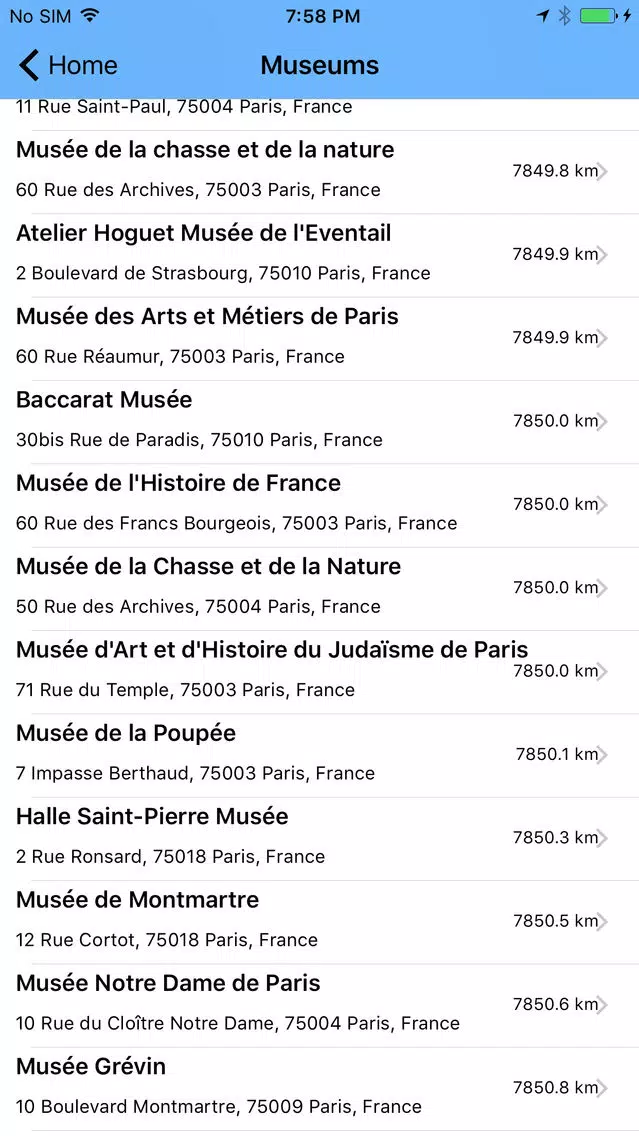Screen dimensions: 639x1136
Task: Open Musée de la Chasse et de la Nature at 50 Rue des Archives
Action: tap(320, 588)
